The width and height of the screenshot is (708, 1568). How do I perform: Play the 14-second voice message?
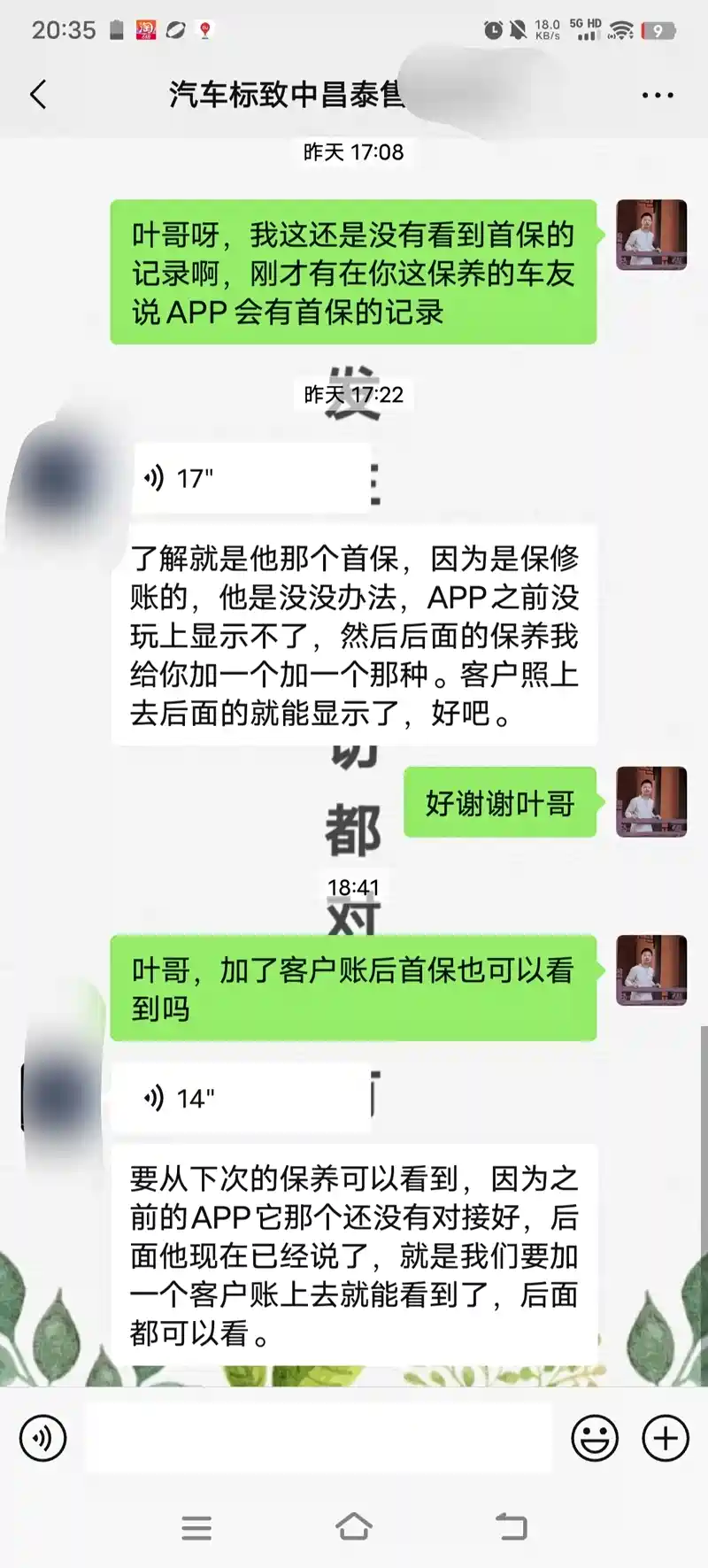(241, 1099)
